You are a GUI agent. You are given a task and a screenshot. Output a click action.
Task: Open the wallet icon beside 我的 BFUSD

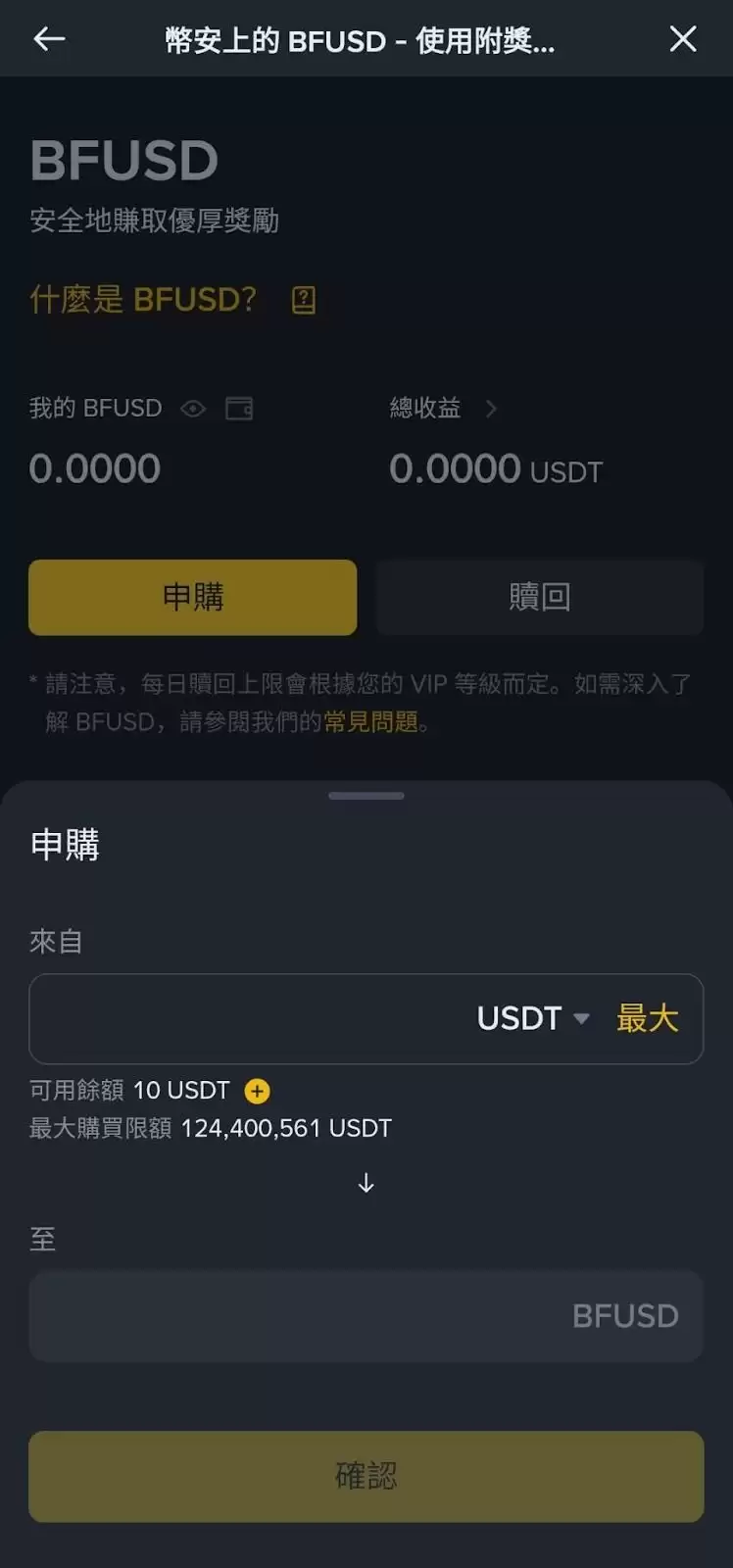pyautogui.click(x=238, y=409)
